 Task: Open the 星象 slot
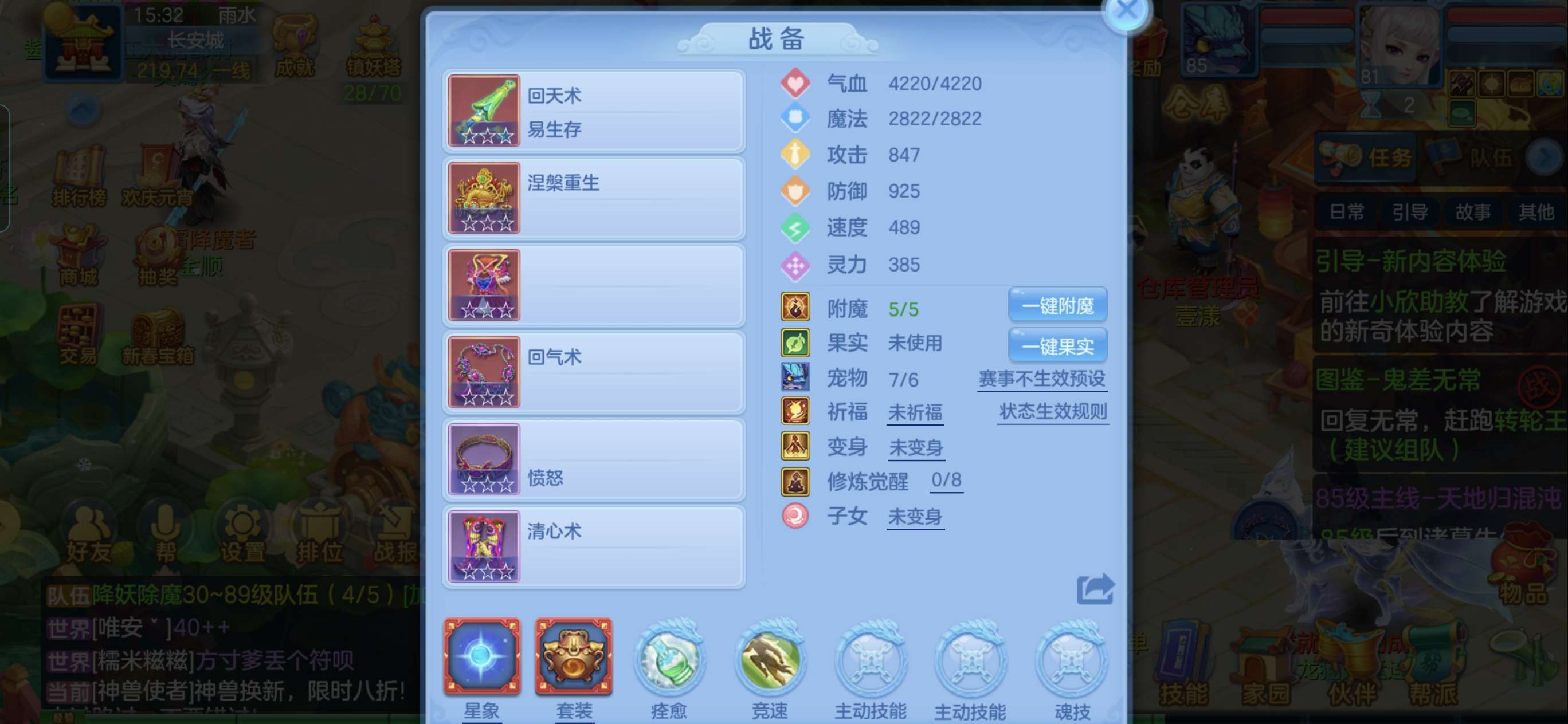(482, 657)
